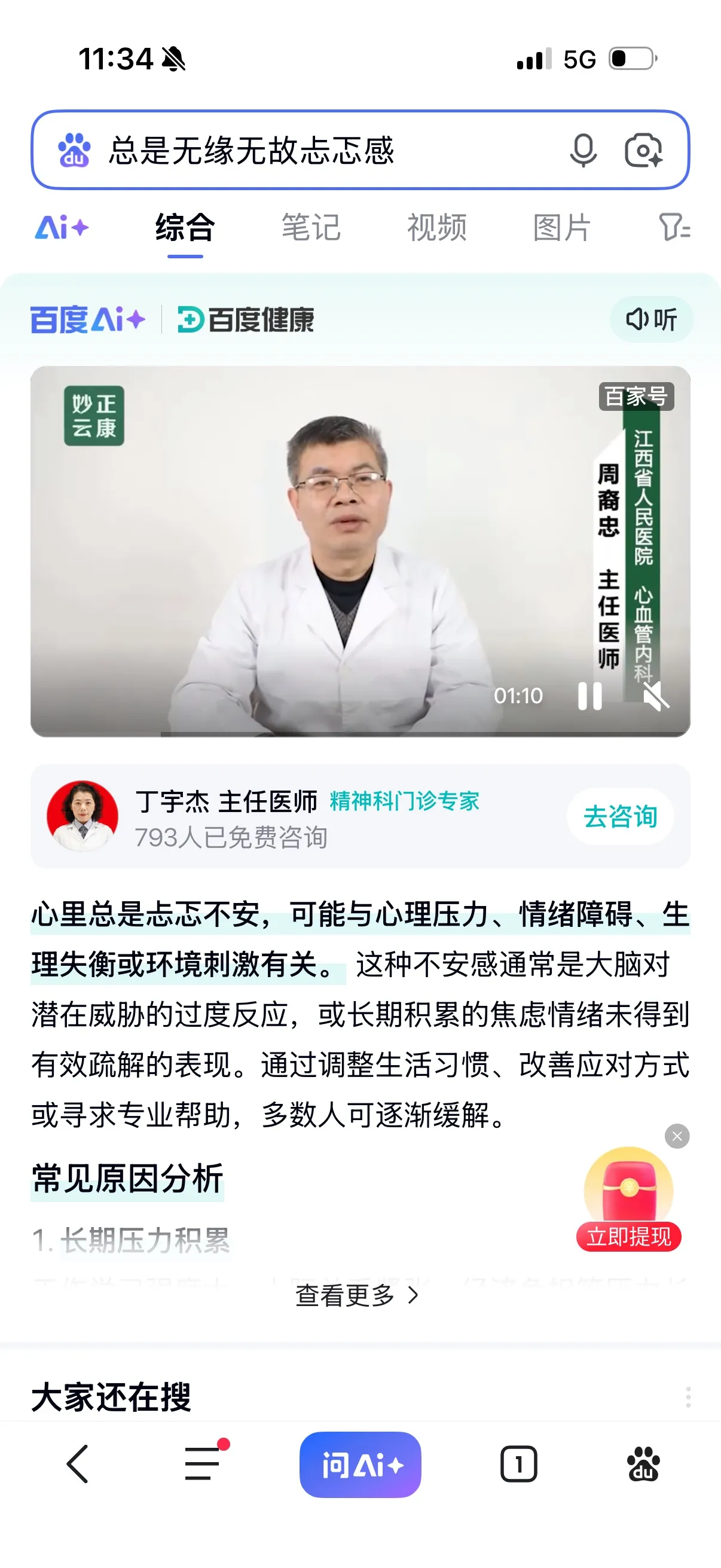Image resolution: width=721 pixels, height=1568 pixels.
Task: Switch to the 笔记 tab
Action: click(311, 228)
